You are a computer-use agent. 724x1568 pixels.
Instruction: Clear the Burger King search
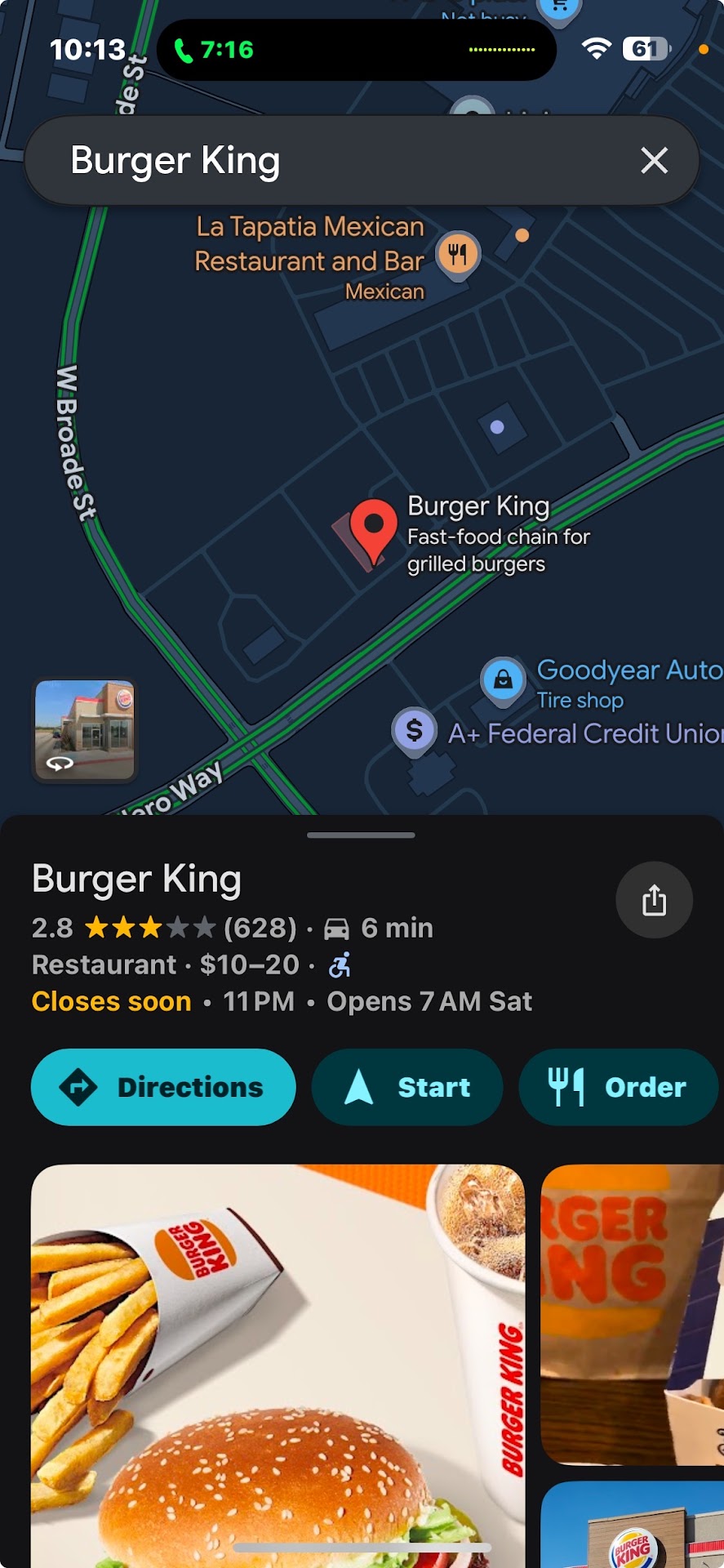pos(654,161)
